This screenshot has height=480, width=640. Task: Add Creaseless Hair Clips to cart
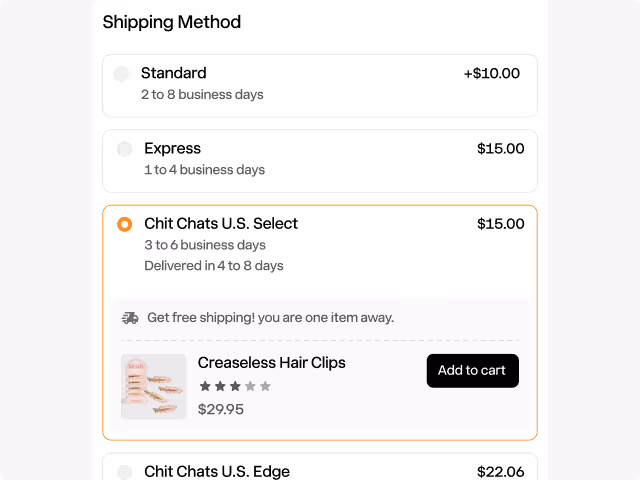click(x=473, y=371)
